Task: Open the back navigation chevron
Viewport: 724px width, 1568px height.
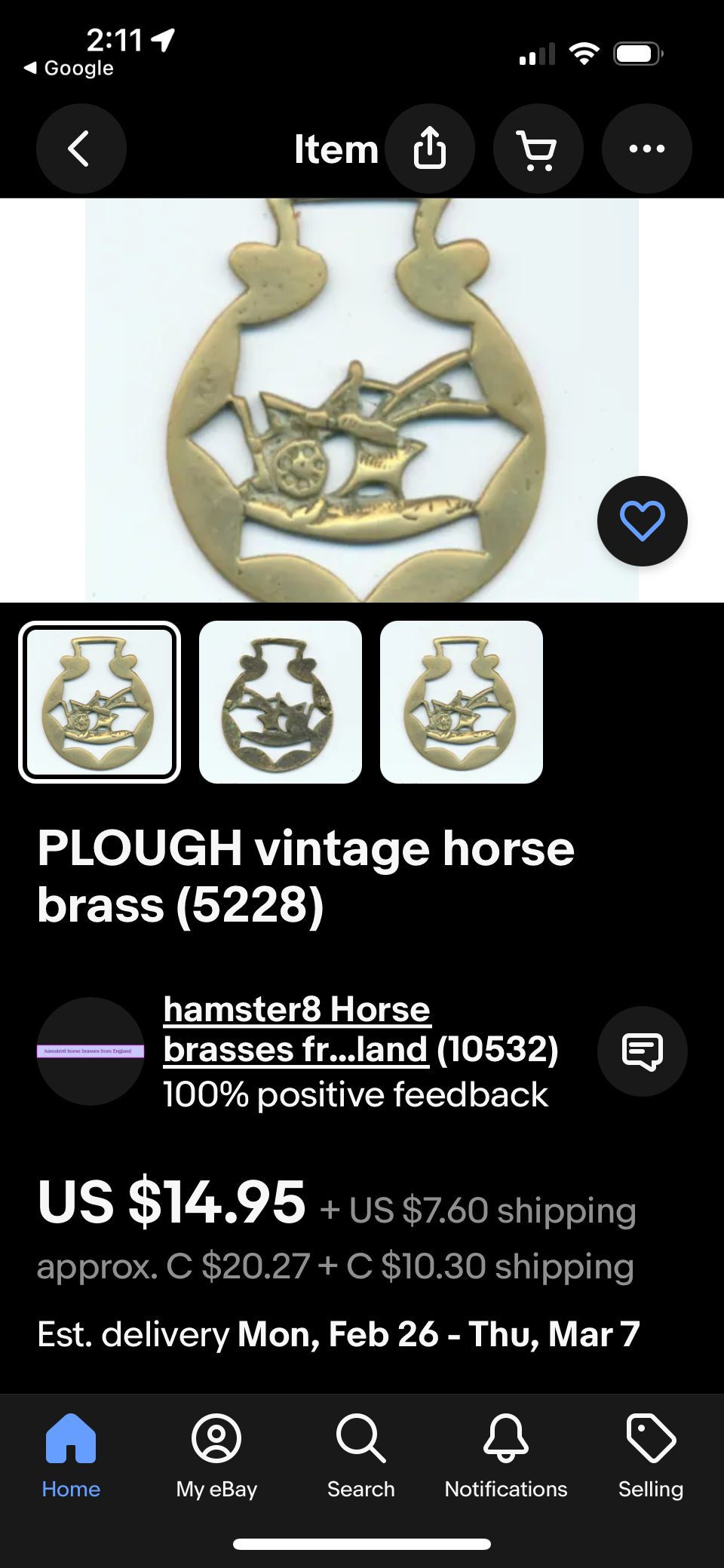Action: click(81, 148)
